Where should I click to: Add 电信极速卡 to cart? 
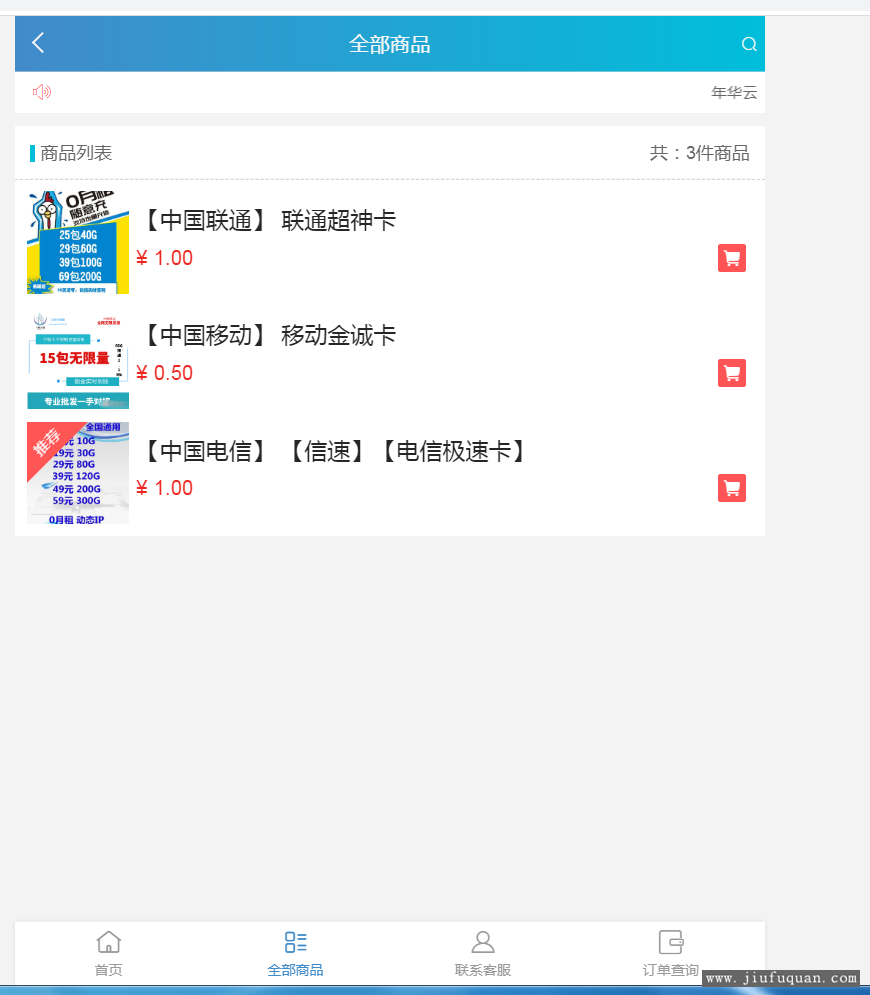pos(731,488)
